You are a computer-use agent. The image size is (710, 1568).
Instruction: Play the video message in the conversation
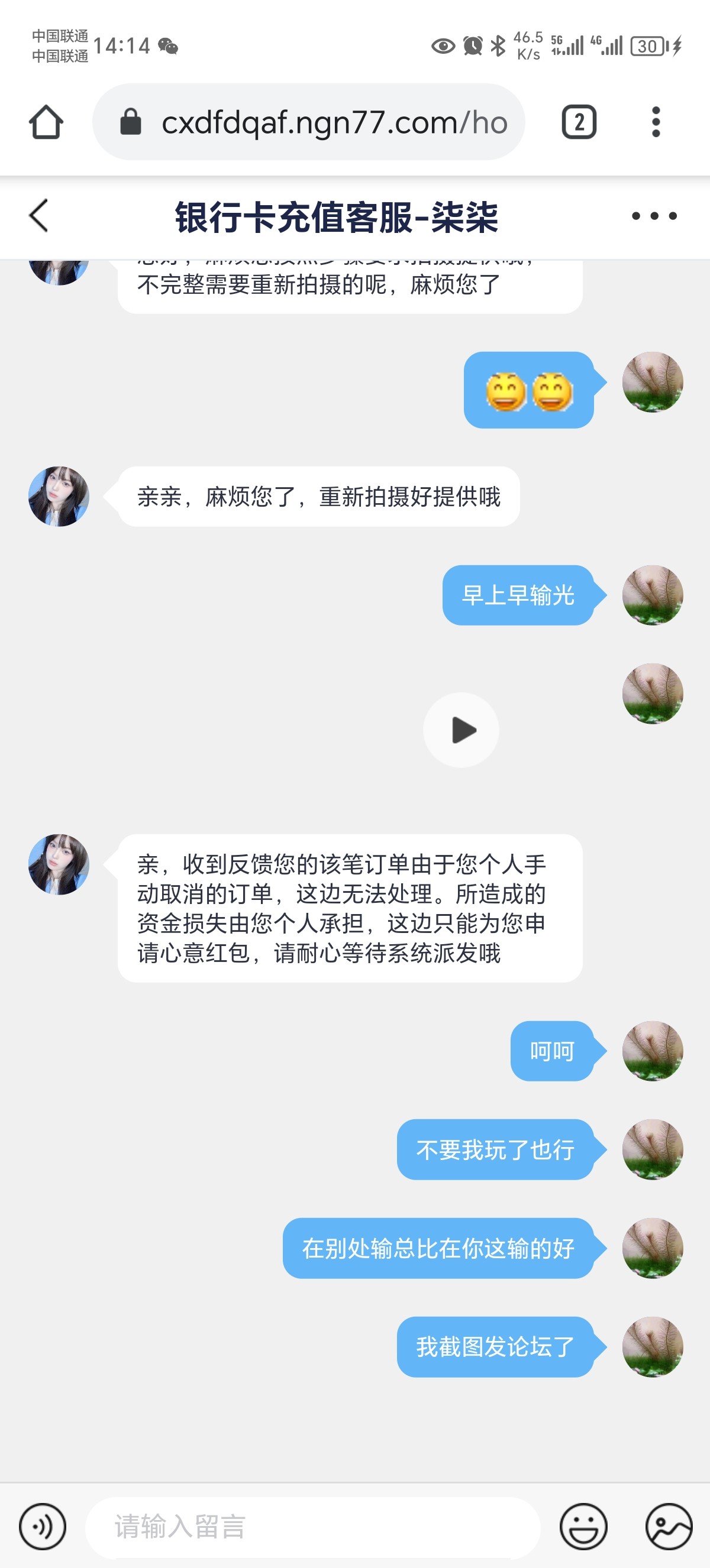[x=461, y=730]
